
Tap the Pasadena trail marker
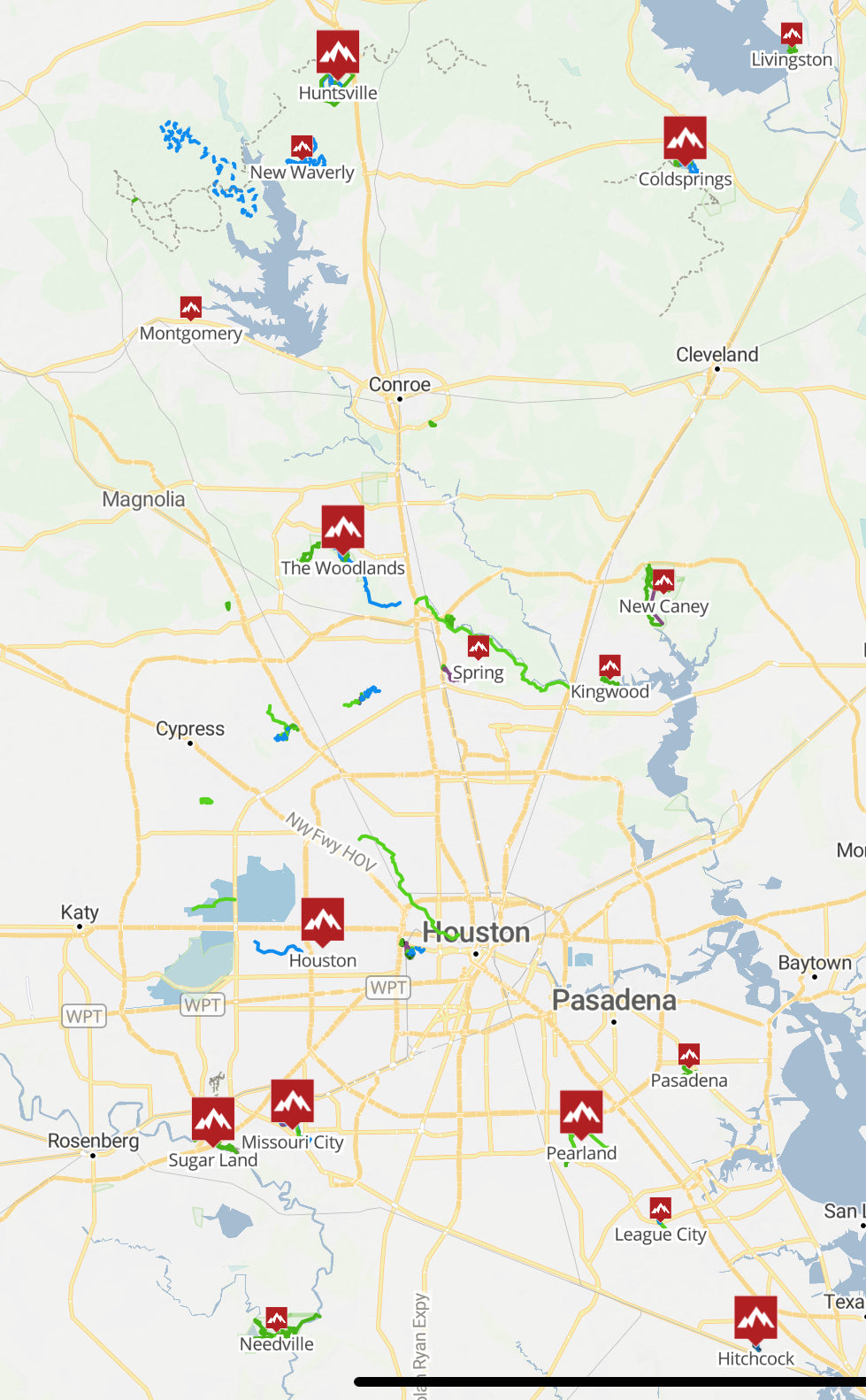click(x=689, y=1055)
